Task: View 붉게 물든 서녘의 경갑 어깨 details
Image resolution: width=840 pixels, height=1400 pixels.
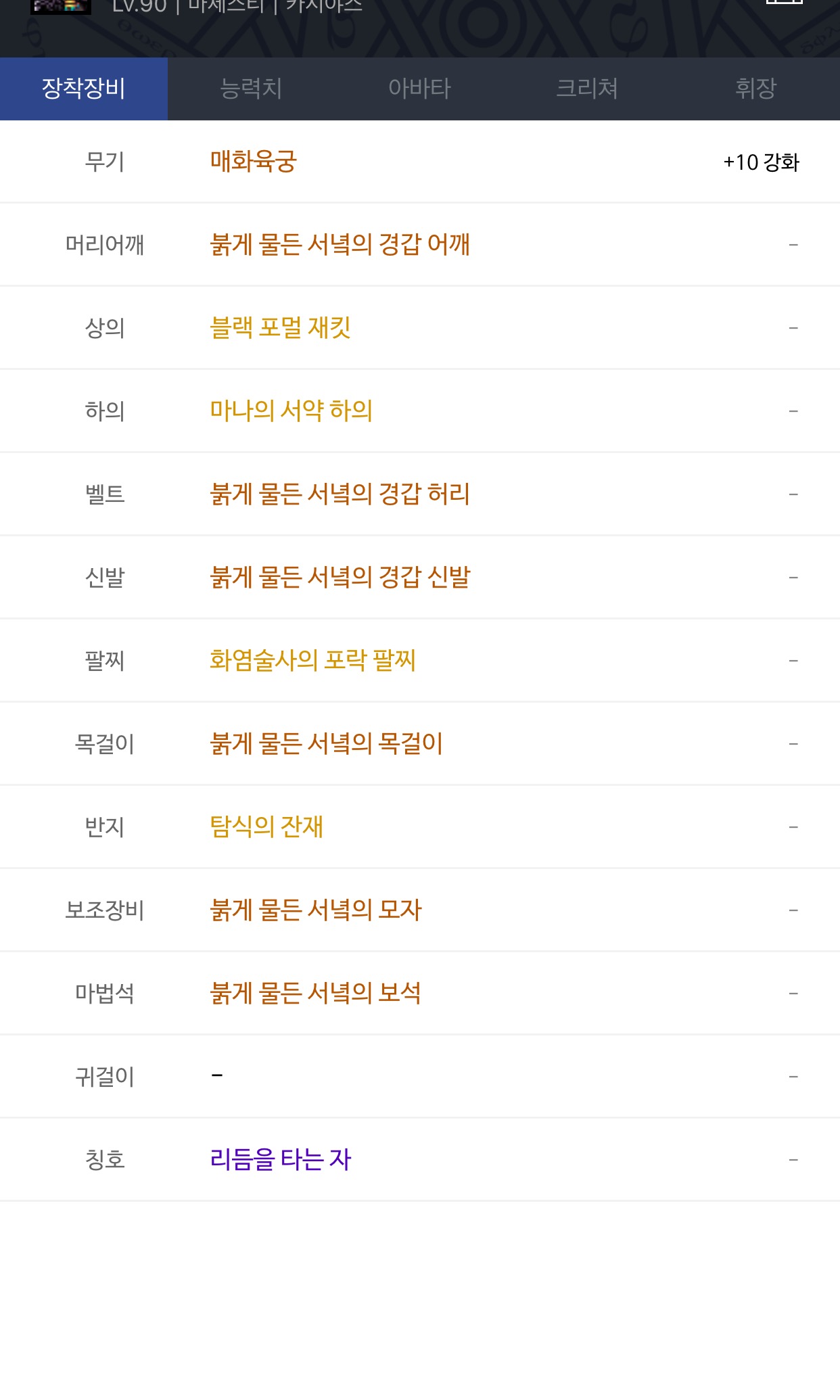Action: tap(340, 244)
